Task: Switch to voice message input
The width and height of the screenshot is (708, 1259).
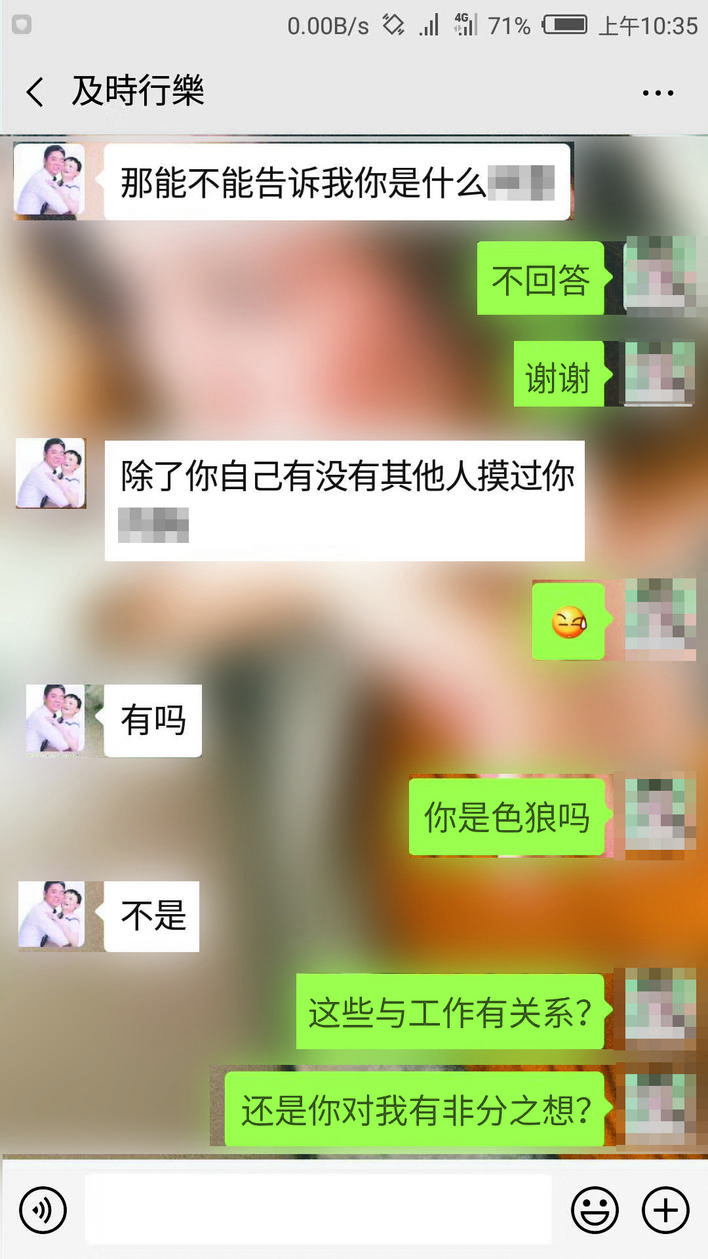Action: [x=43, y=1210]
